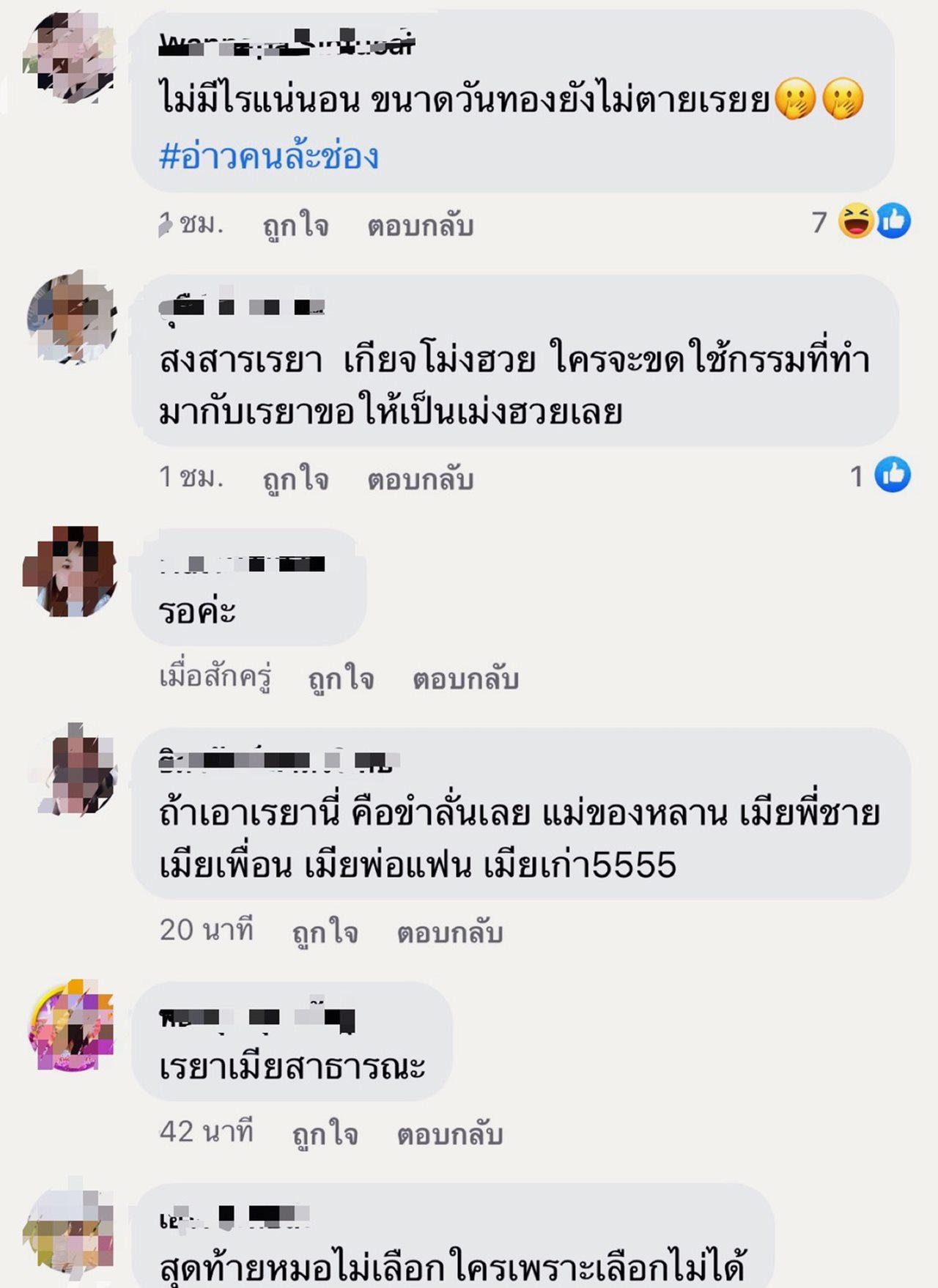Like the เรยาเมียสาธารณะ comment
938x1288 pixels.
tap(325, 1133)
